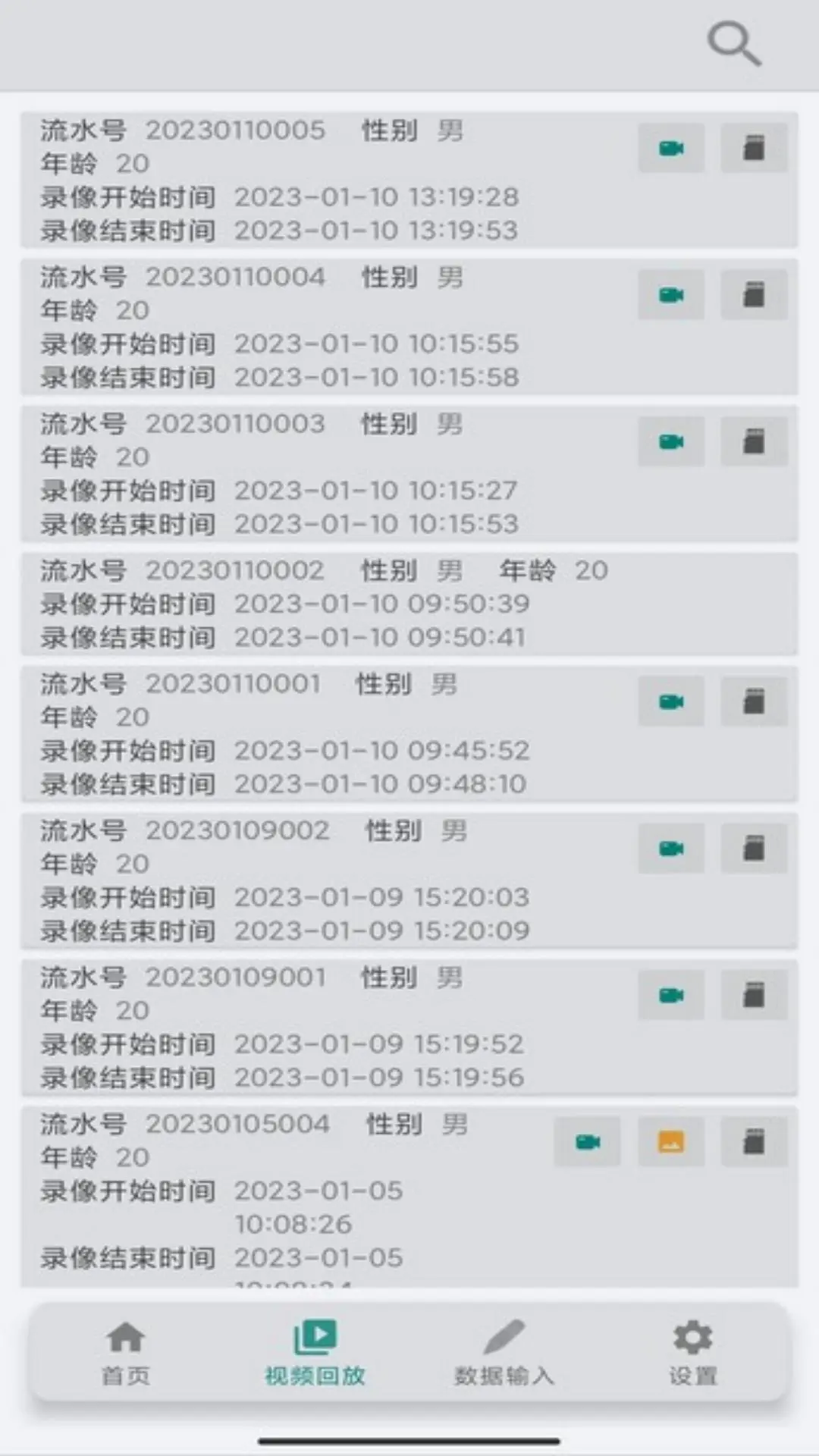View image for record 20230105004

pos(671,1142)
